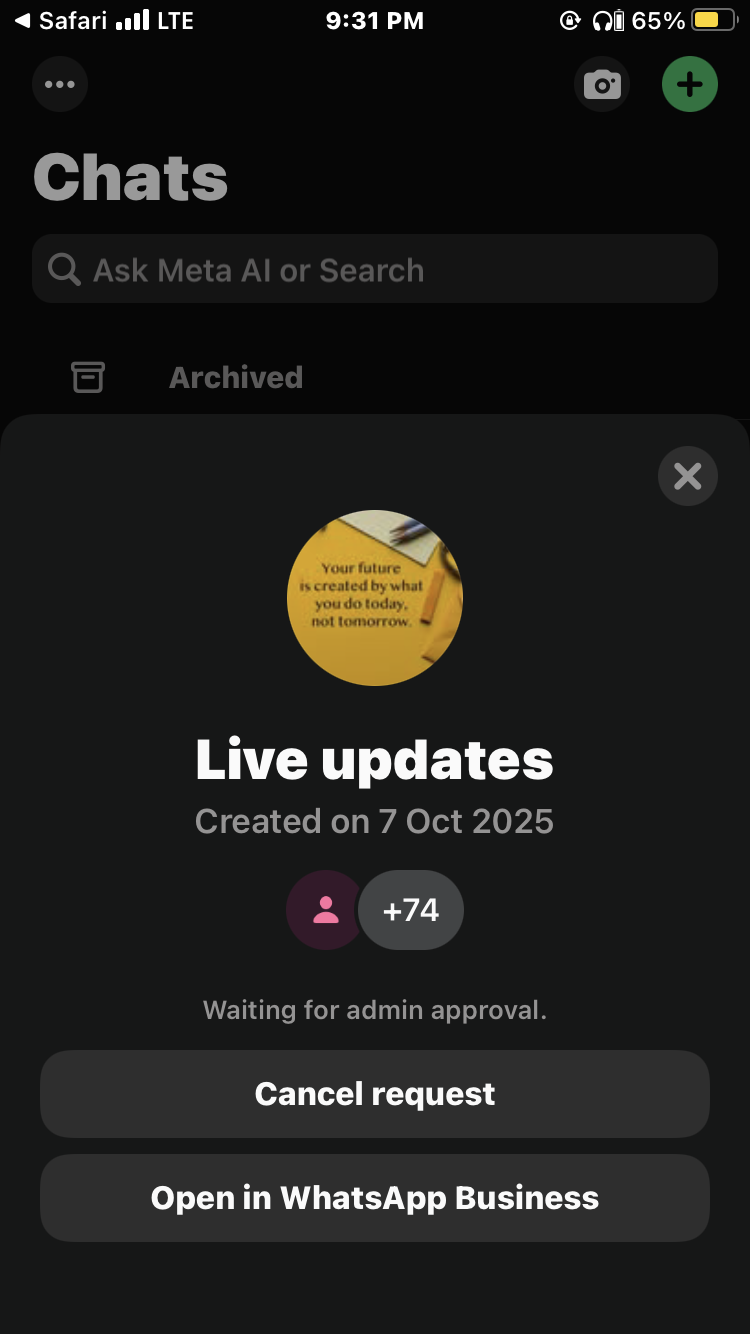This screenshot has width=750, height=1334.
Task: Open the group in WhatsApp Business
Action: pyautogui.click(x=375, y=1198)
